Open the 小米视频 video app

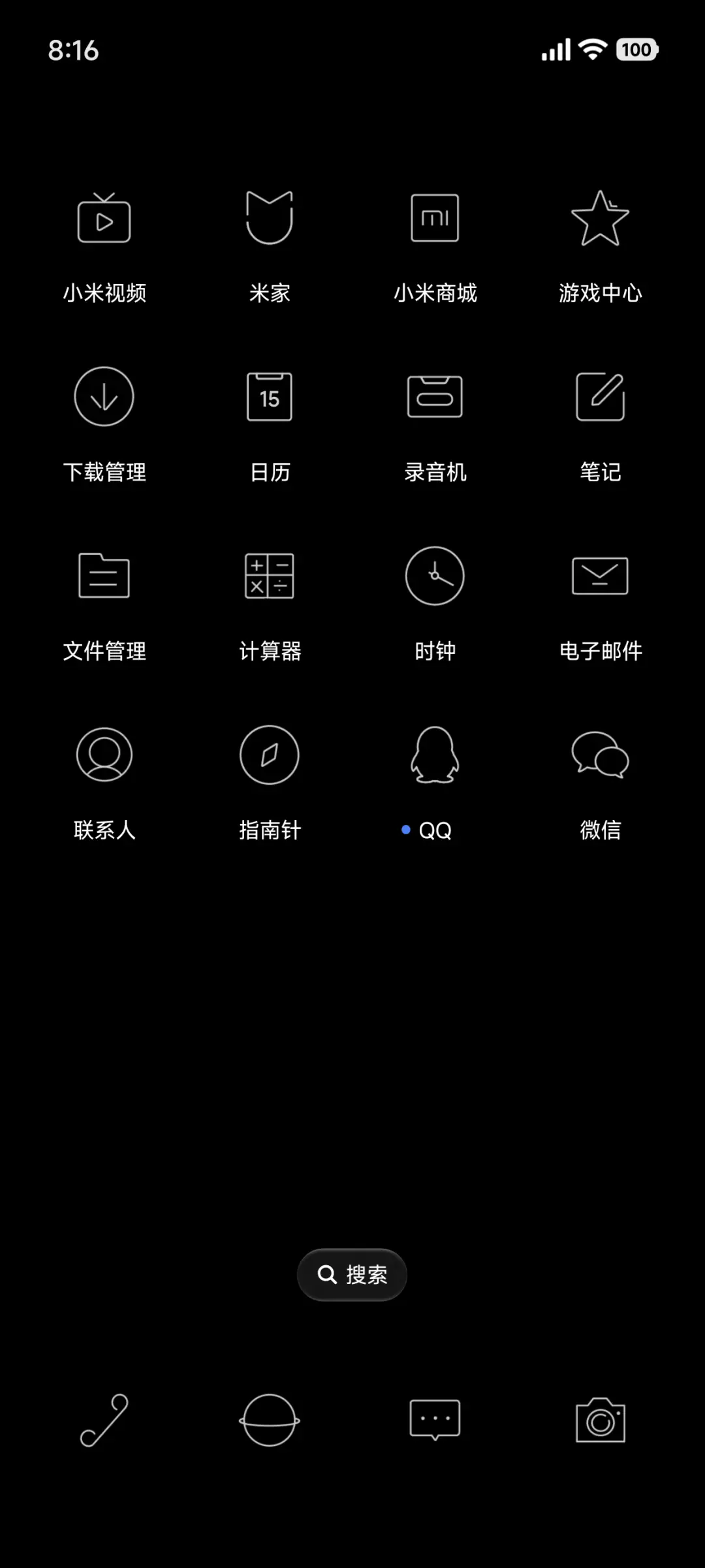[104, 219]
